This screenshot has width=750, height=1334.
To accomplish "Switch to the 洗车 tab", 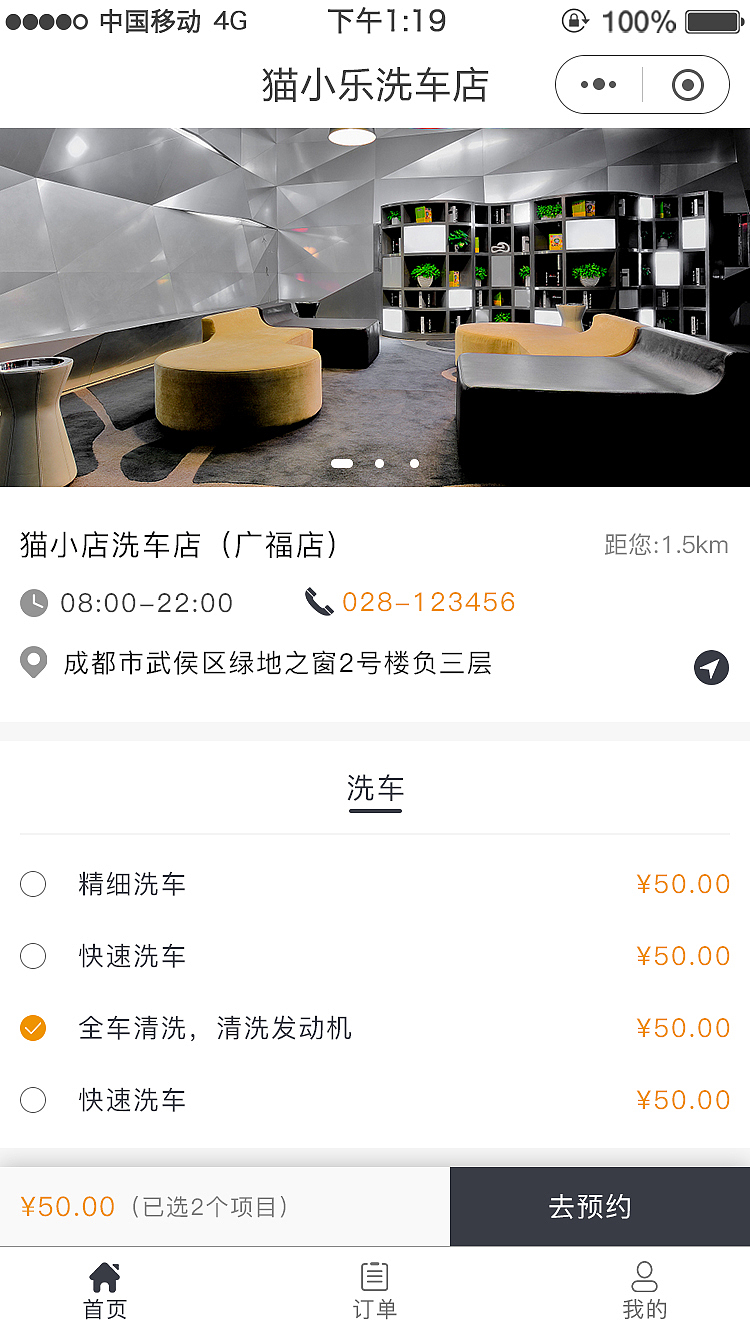I will 374,789.
